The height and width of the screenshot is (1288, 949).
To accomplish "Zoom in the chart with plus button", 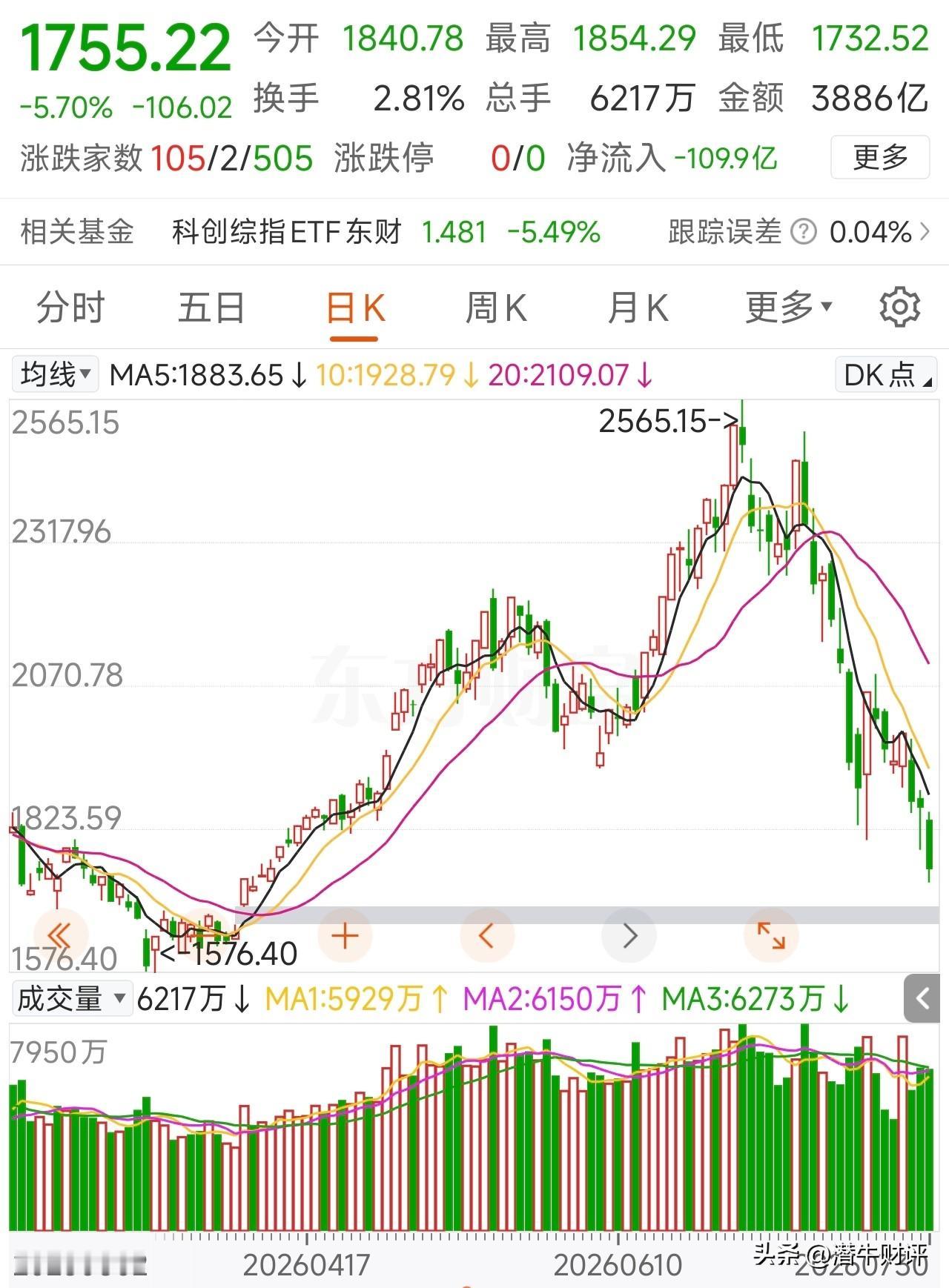I will point(345,935).
